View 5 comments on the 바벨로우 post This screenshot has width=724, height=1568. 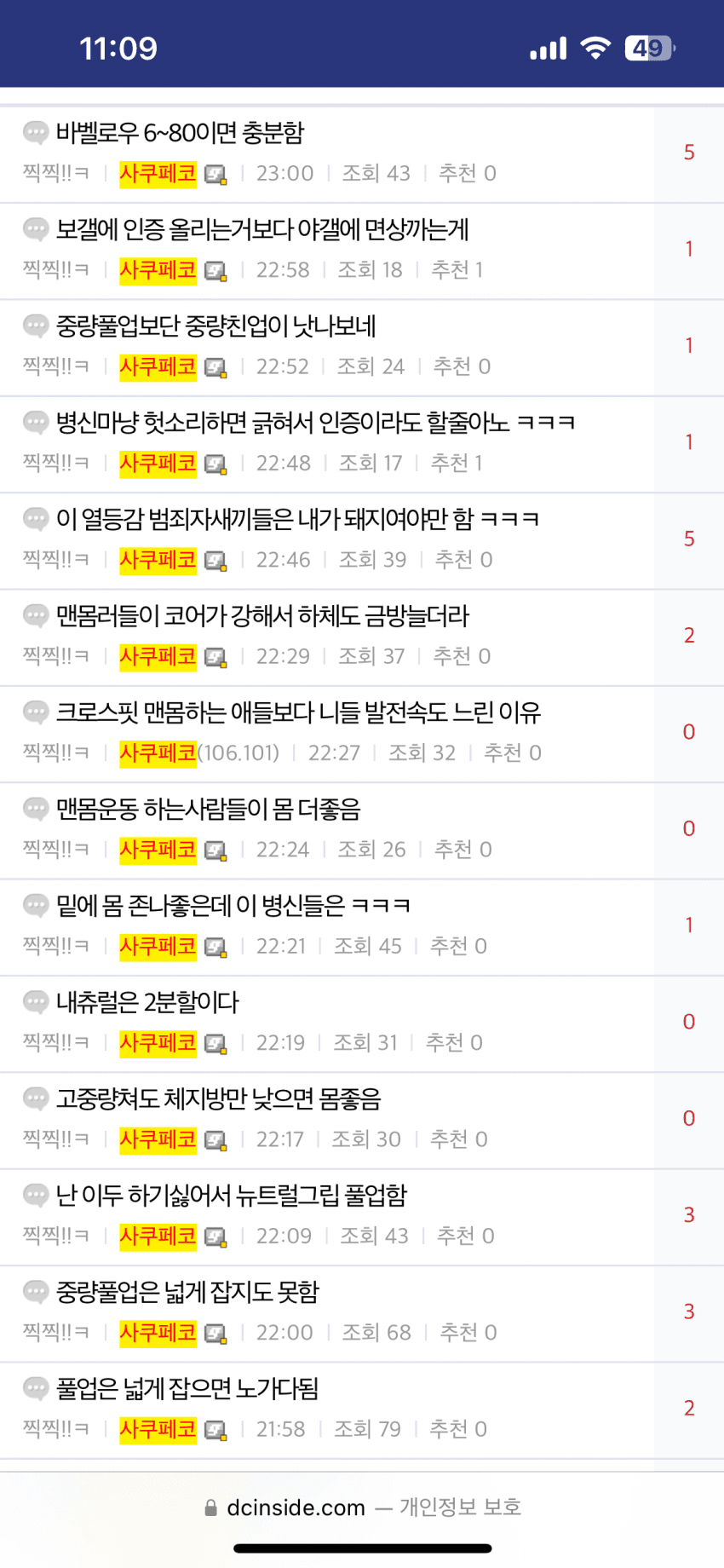point(688,153)
